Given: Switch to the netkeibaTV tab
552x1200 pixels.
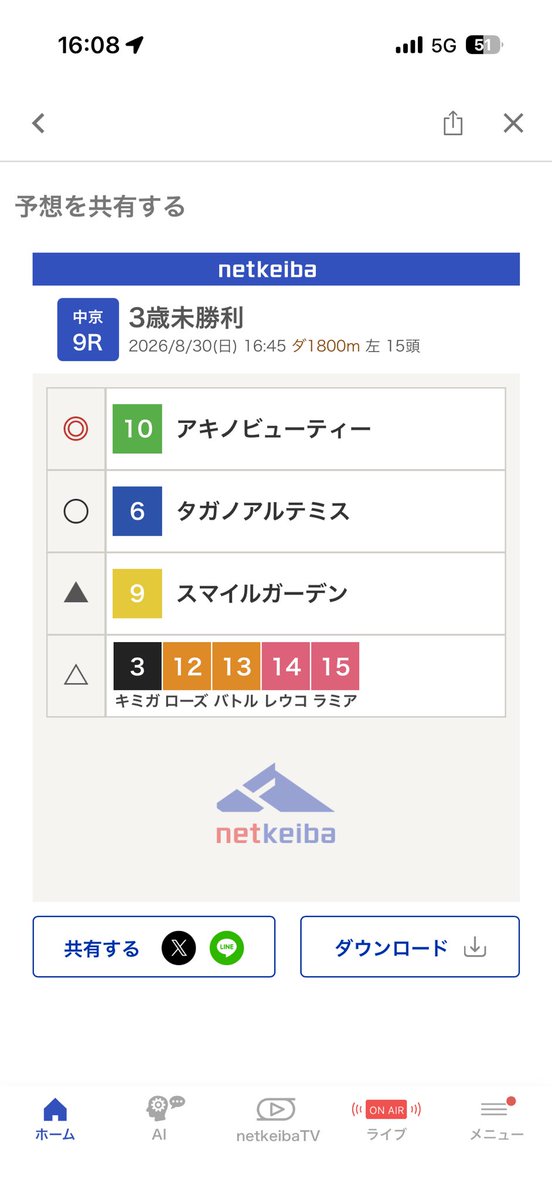Looking at the screenshot, I should click(x=277, y=1119).
